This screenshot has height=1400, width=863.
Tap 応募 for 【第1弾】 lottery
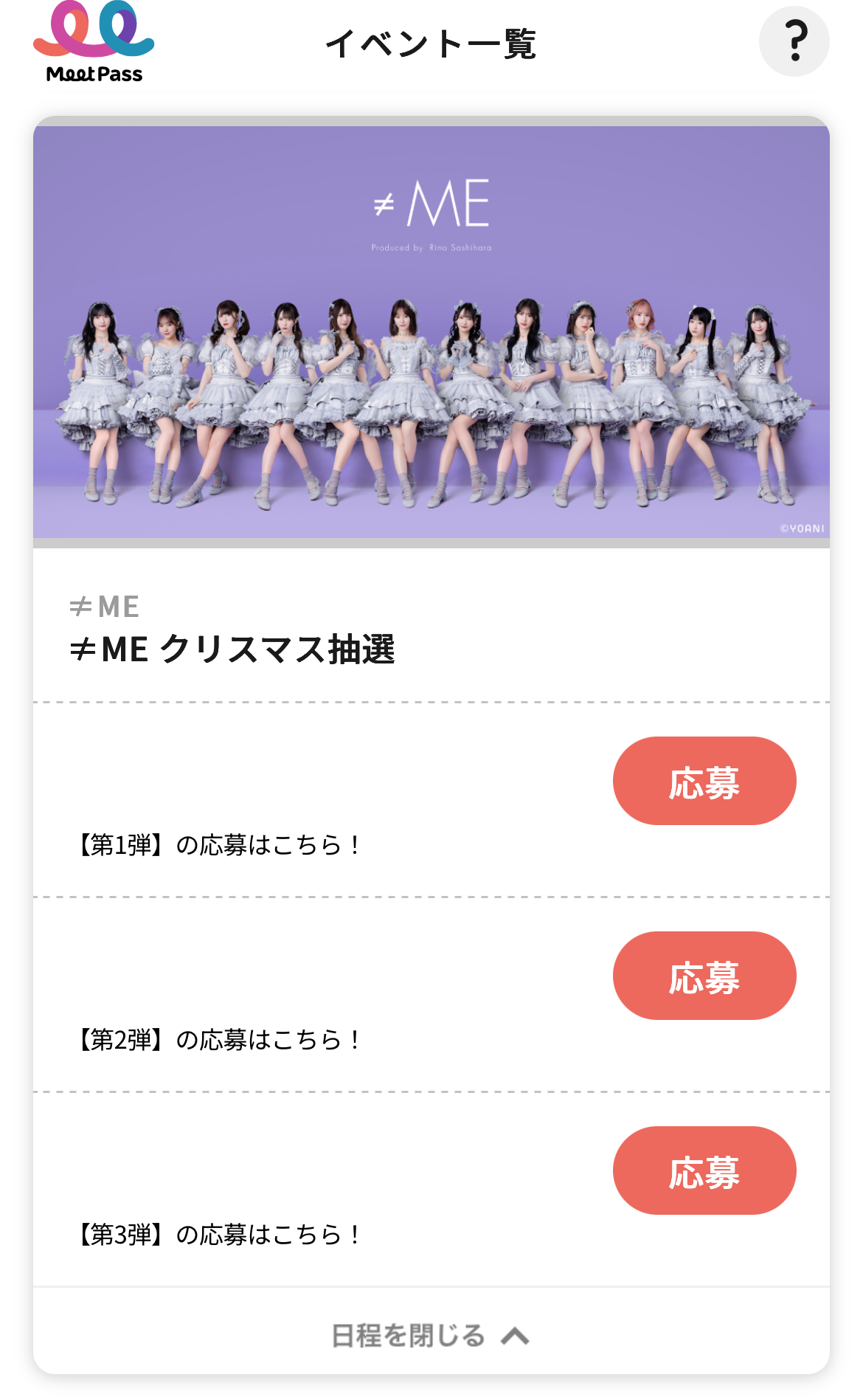point(704,781)
